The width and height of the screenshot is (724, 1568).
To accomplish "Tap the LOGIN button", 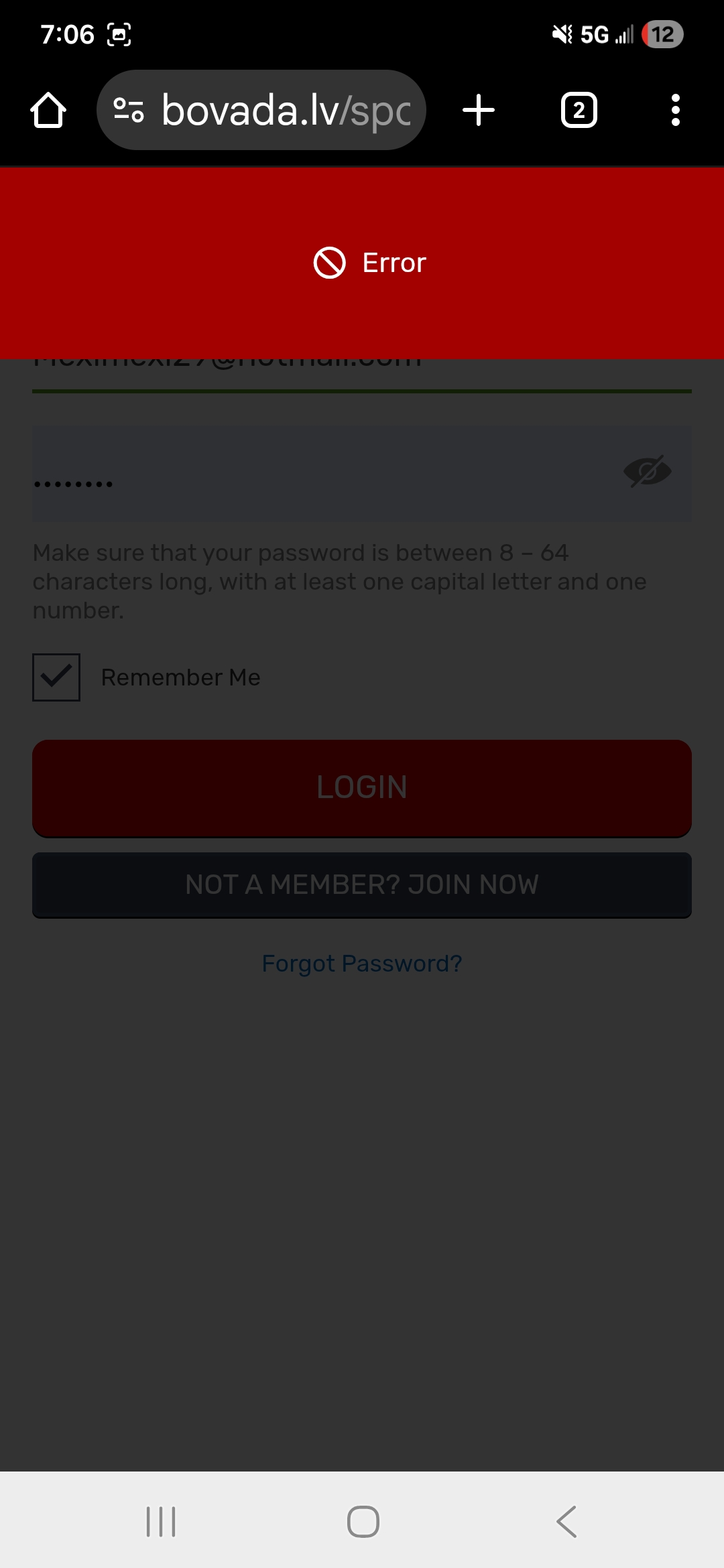I will (x=362, y=788).
